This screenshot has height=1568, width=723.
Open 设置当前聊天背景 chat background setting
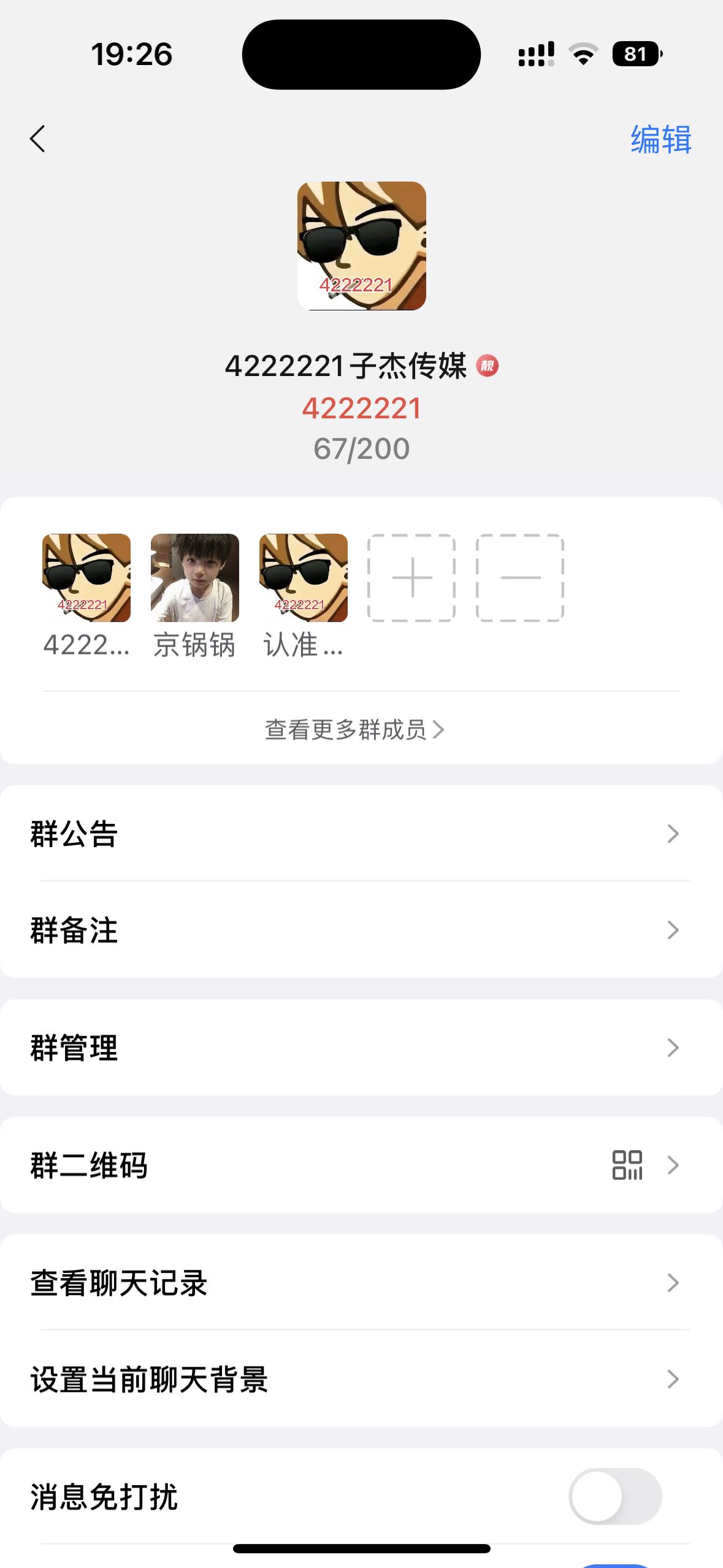[361, 1380]
